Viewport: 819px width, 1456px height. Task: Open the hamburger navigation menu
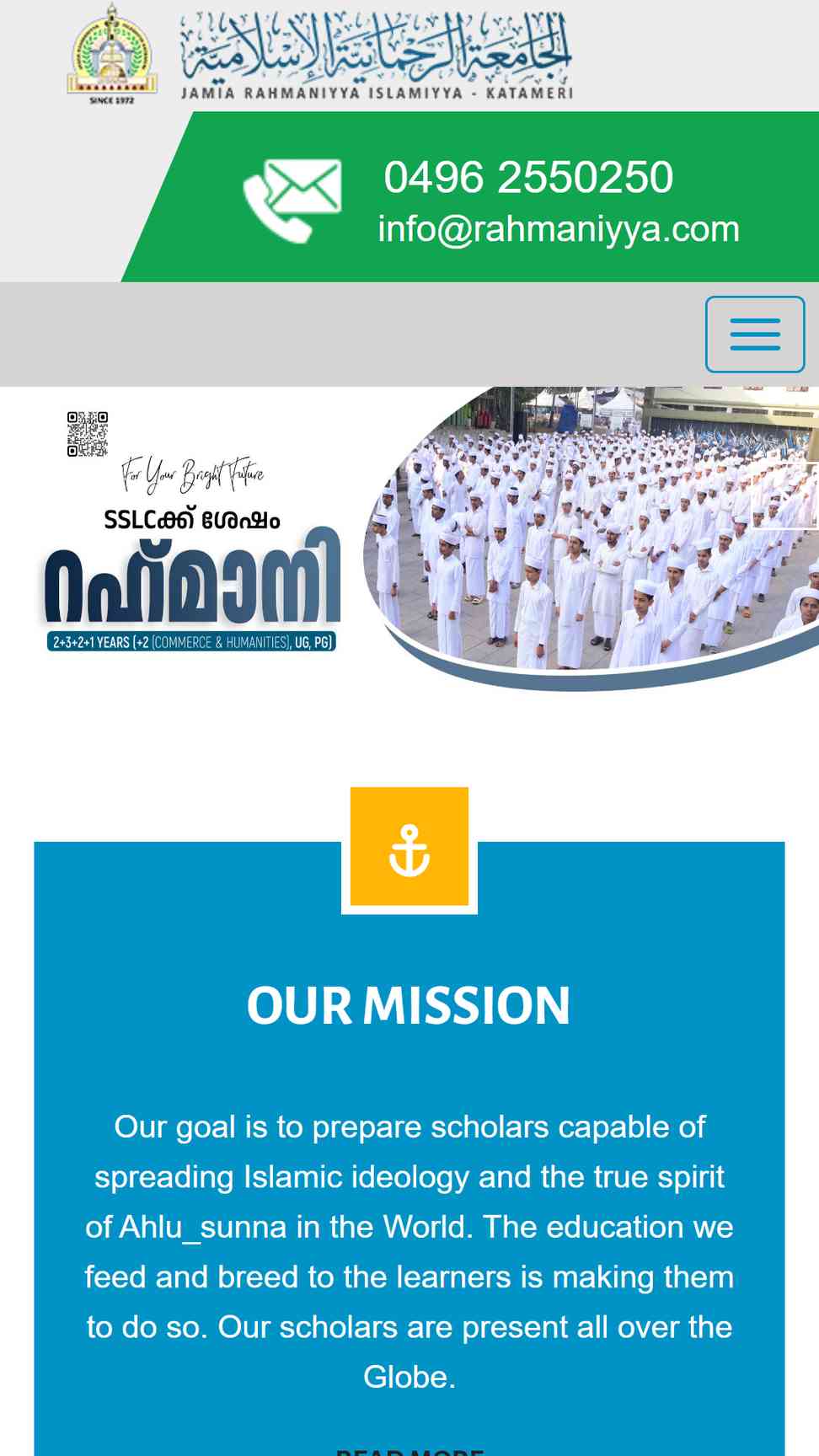click(755, 335)
